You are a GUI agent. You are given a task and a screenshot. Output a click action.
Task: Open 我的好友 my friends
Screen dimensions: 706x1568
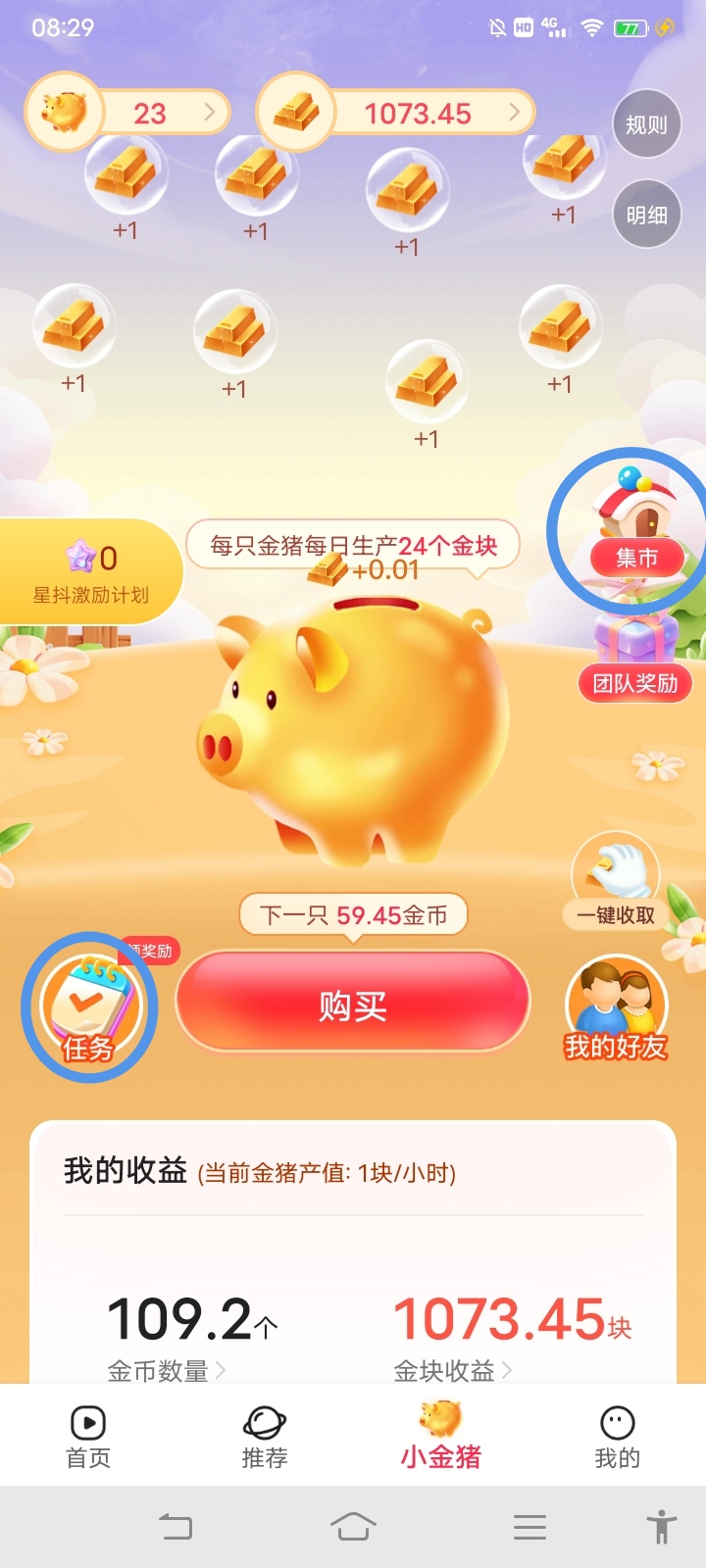[x=616, y=1011]
